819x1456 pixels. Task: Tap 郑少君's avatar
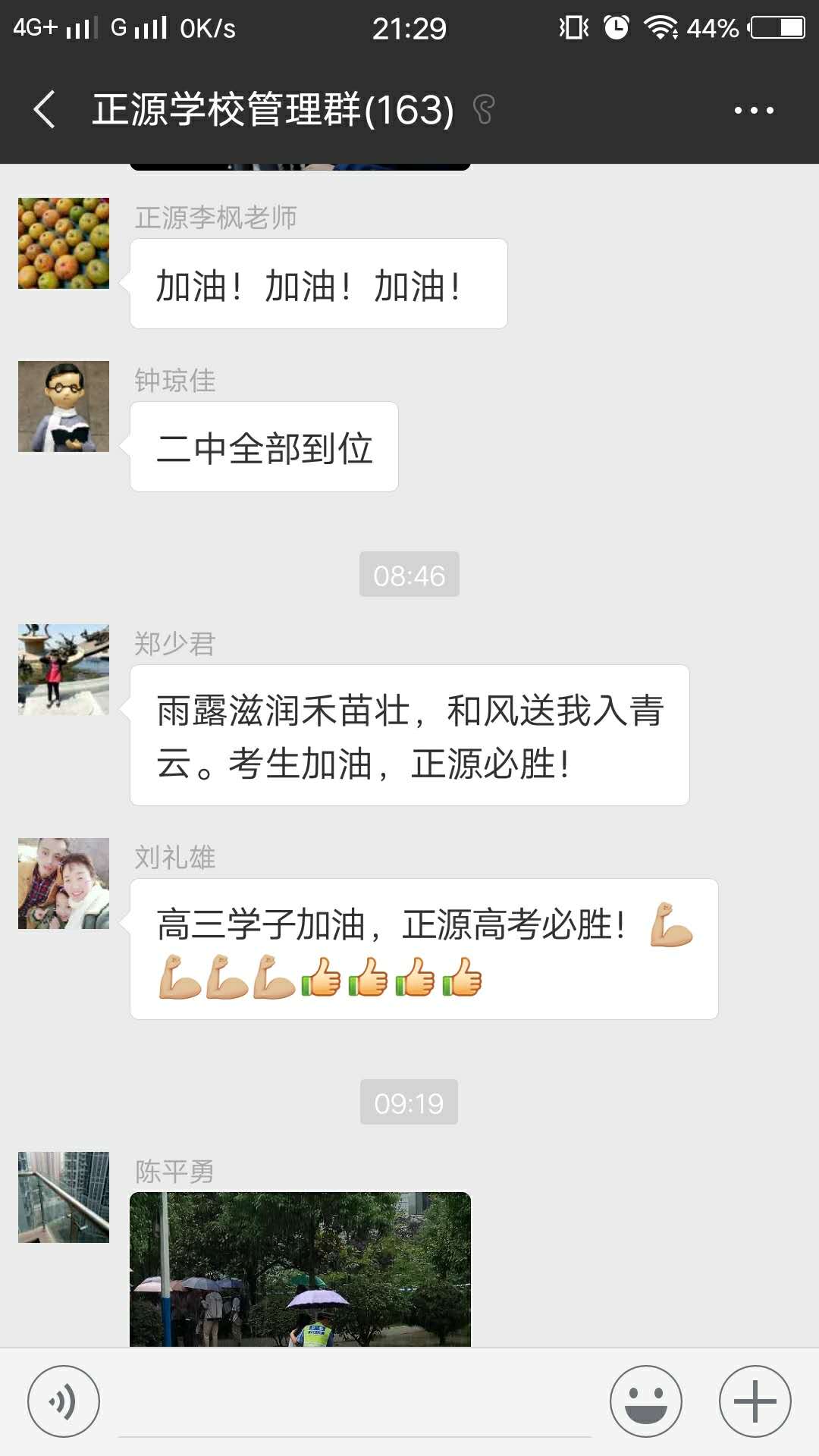(x=64, y=670)
